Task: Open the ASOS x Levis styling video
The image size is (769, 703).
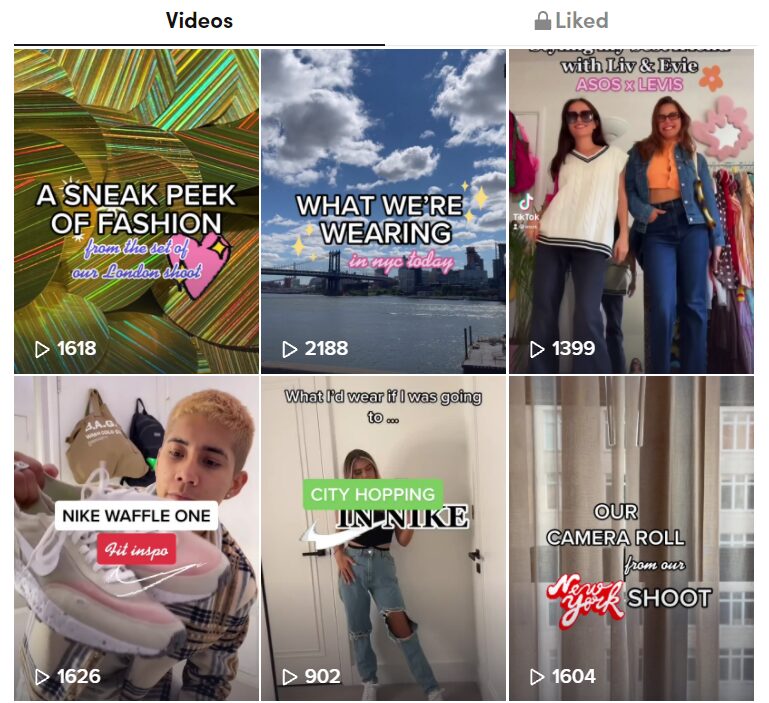Action: (x=631, y=211)
